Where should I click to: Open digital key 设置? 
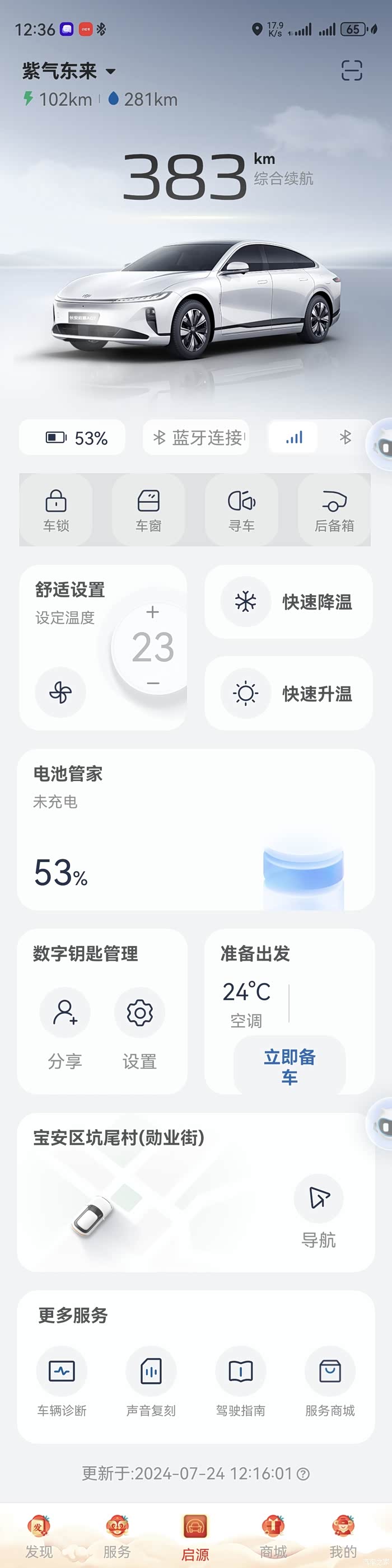(139, 1024)
